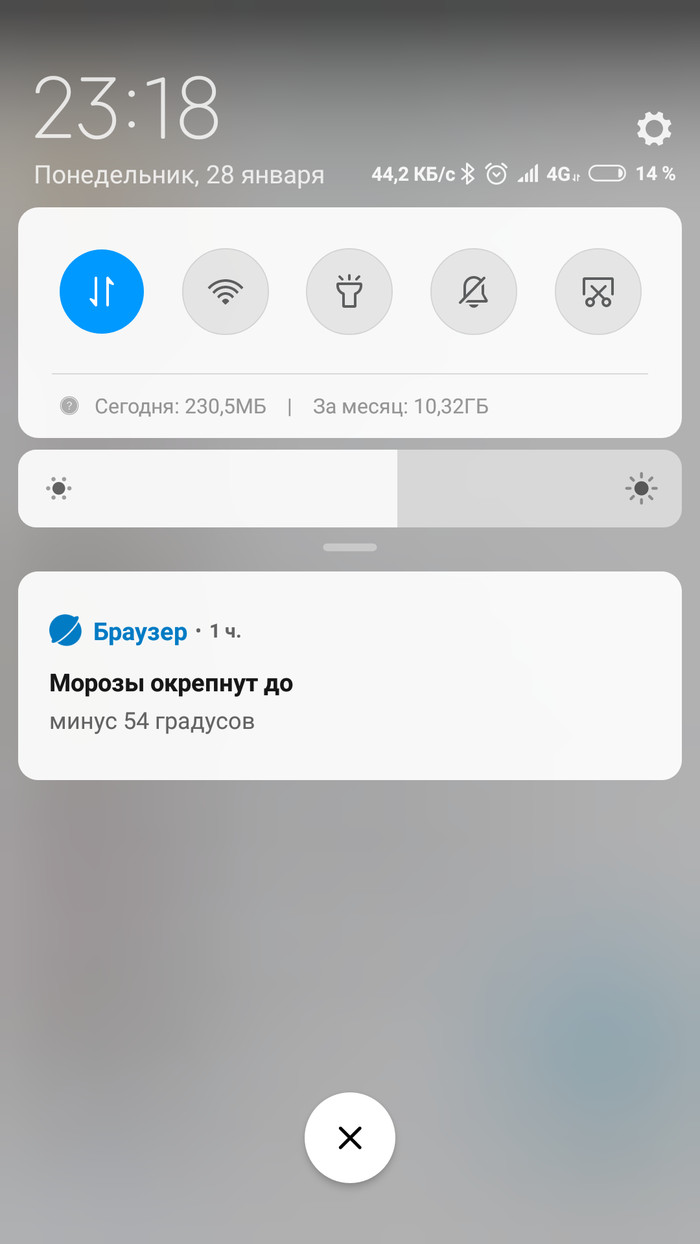Clear all notifications with X button

coord(350,1138)
